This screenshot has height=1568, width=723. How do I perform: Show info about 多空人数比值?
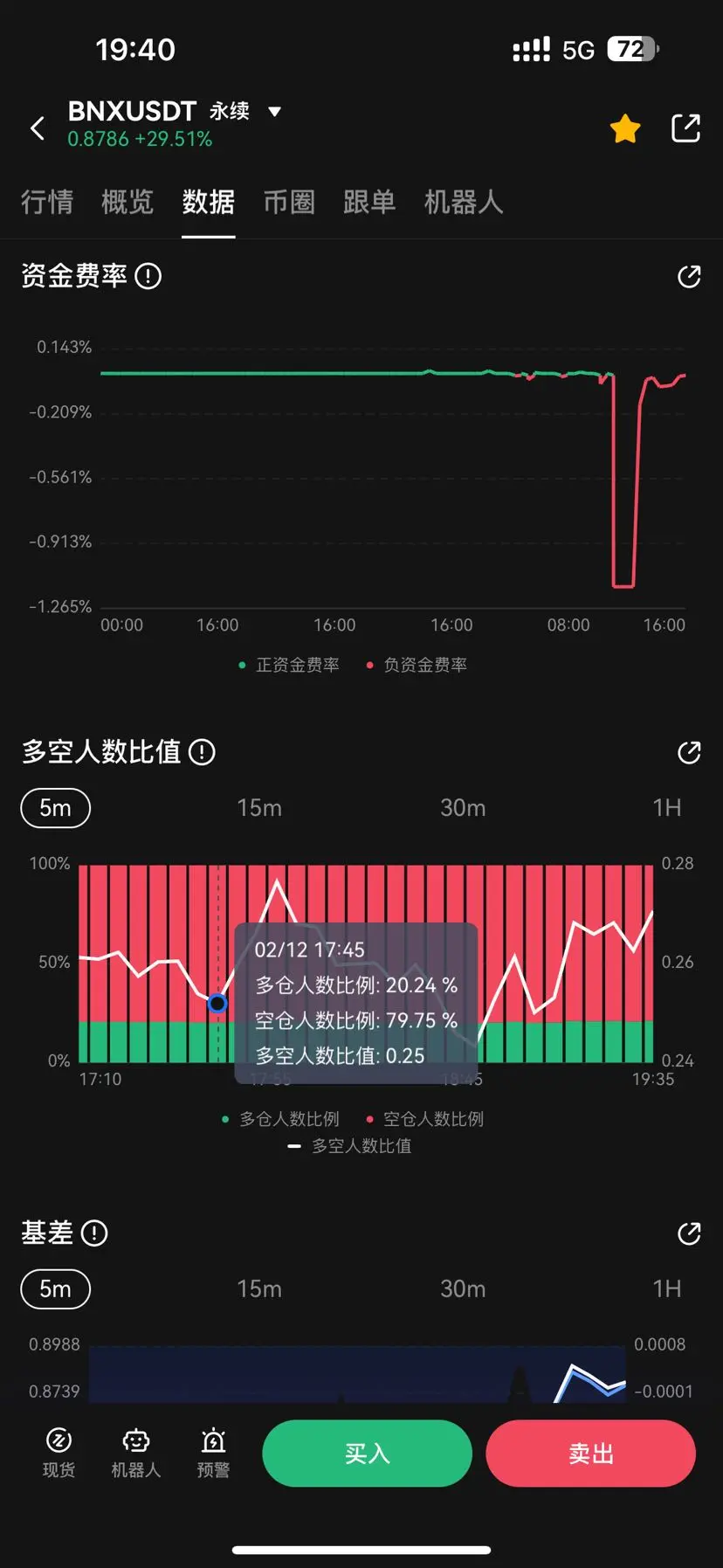click(x=202, y=752)
